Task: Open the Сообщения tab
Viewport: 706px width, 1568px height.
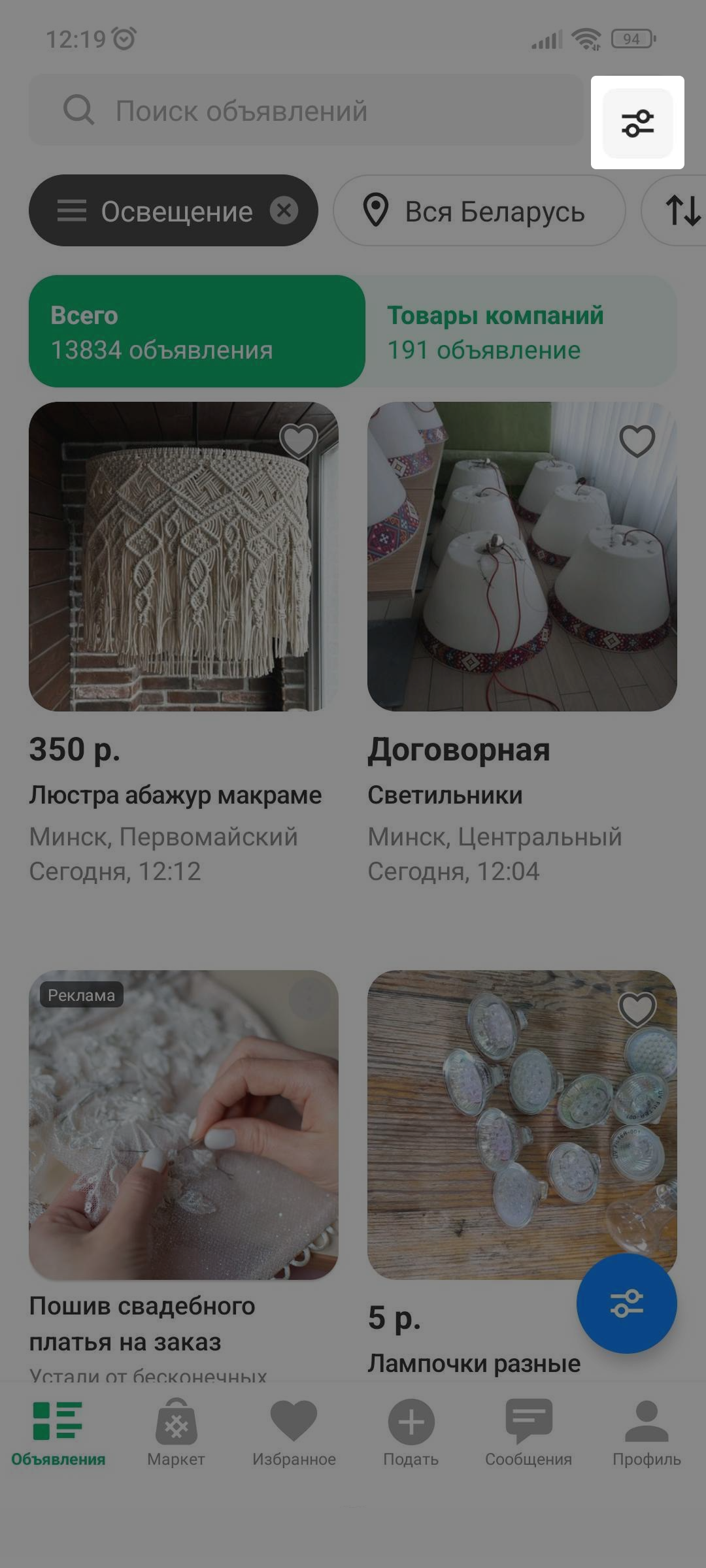Action: 528,1432
